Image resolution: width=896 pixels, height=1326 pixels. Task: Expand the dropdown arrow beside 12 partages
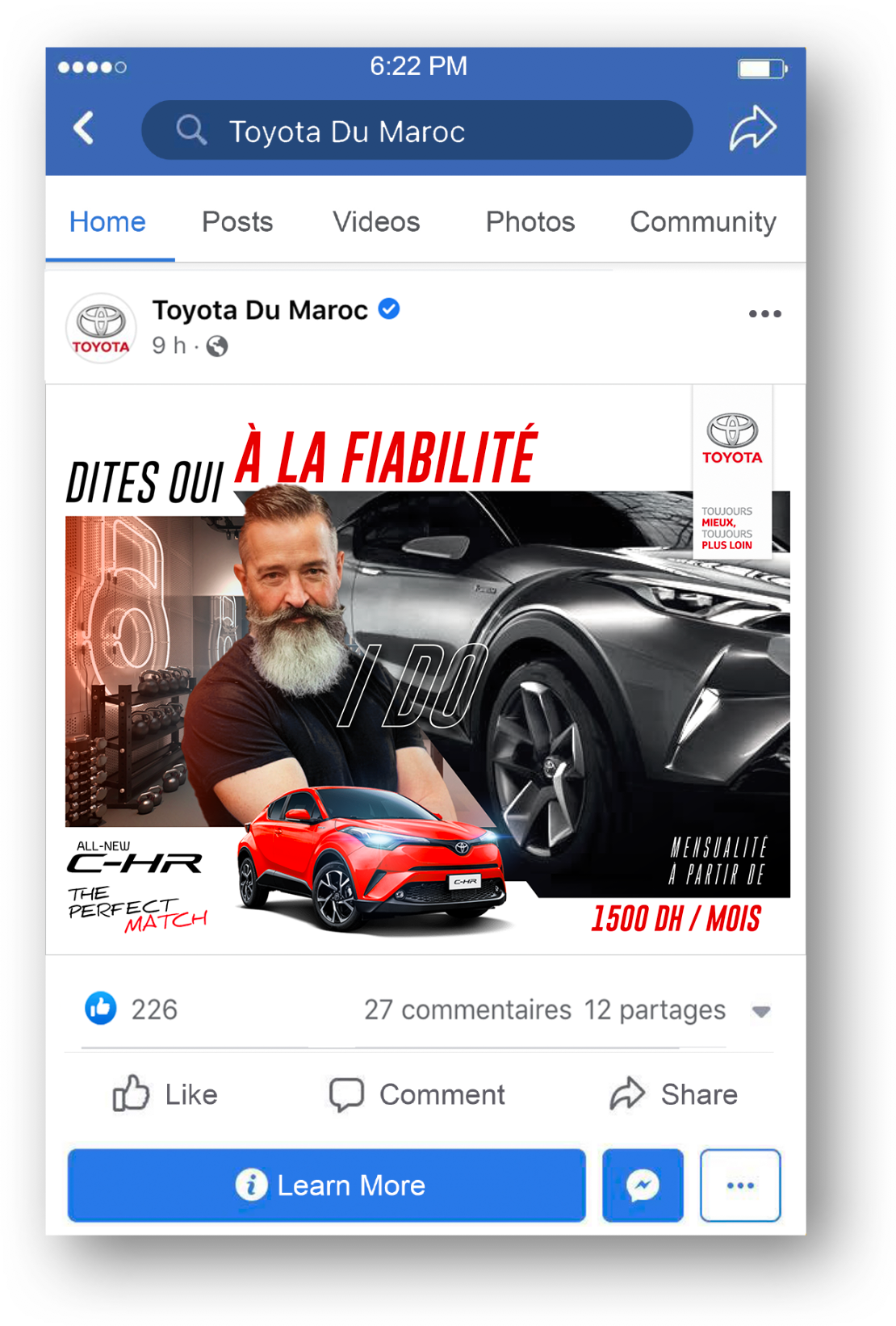pyautogui.click(x=760, y=1011)
